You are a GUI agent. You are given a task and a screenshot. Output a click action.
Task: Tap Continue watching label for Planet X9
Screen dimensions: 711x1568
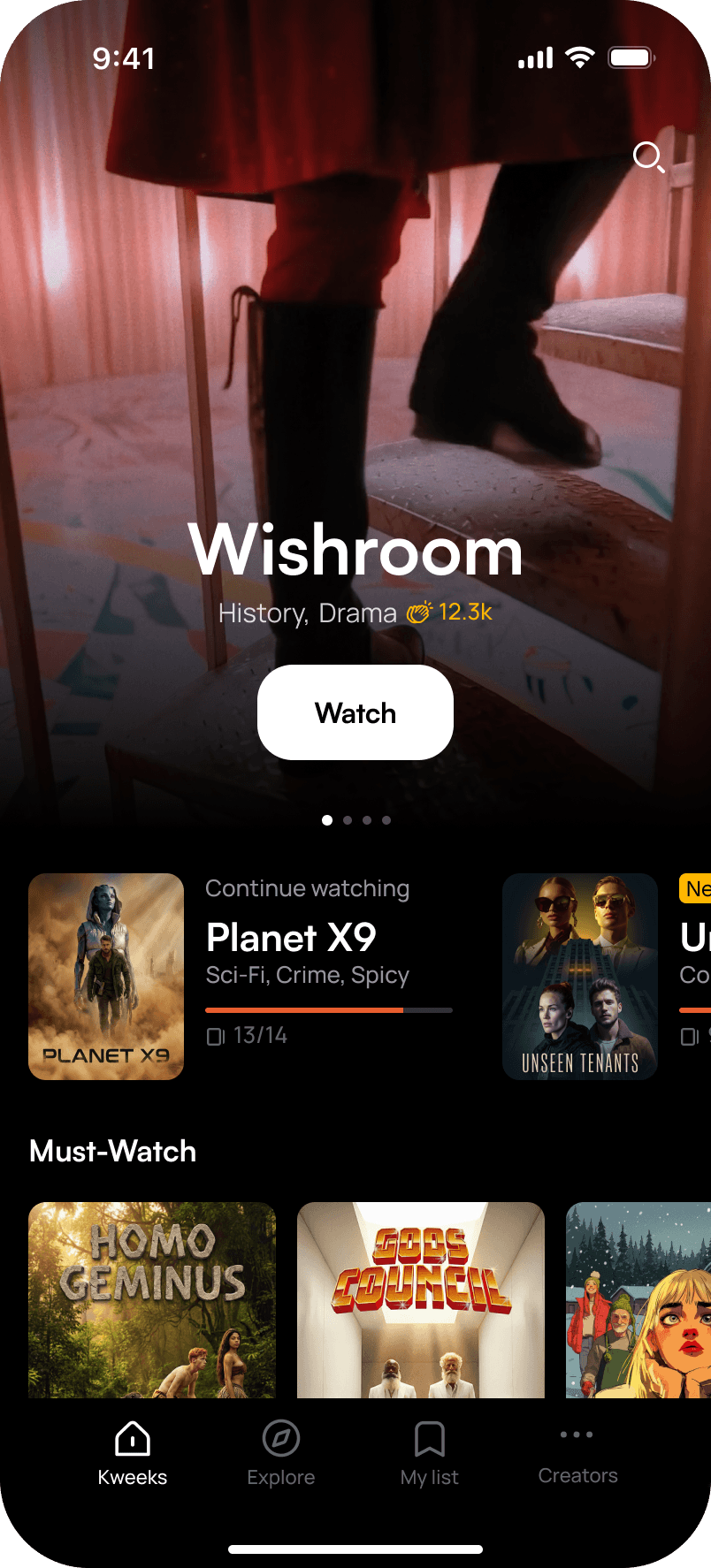tap(307, 888)
